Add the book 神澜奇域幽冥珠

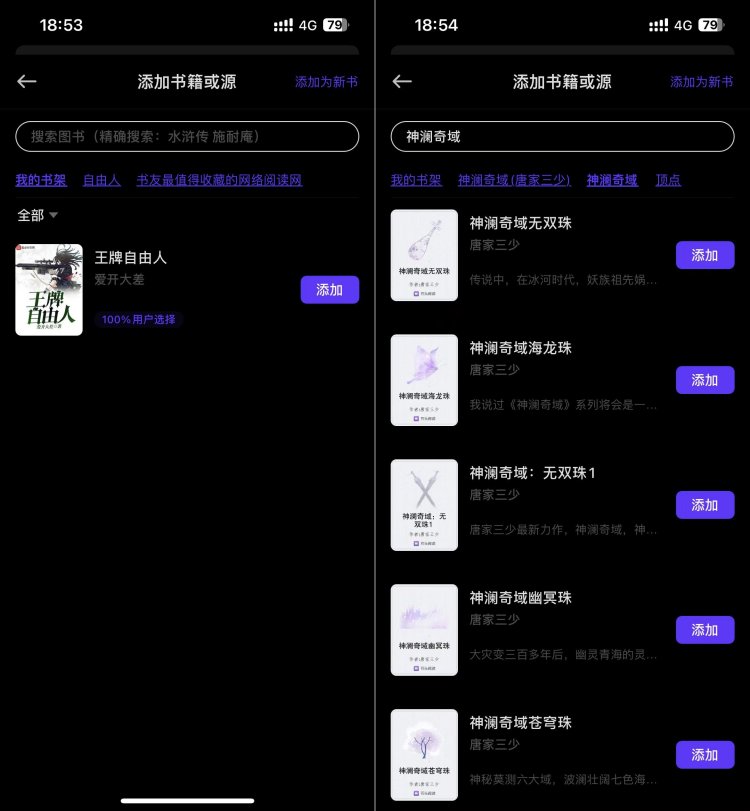(x=704, y=630)
